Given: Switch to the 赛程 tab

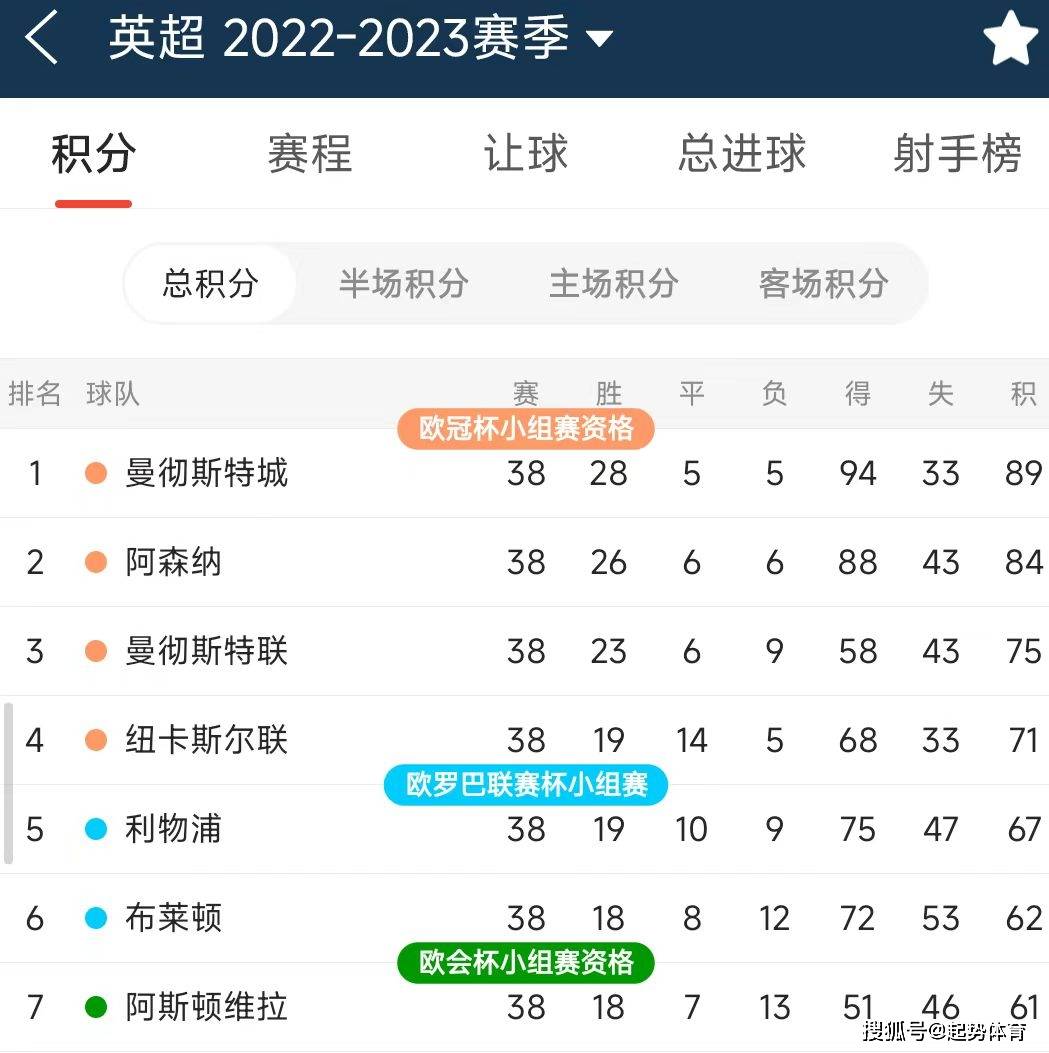Looking at the screenshot, I should (310, 155).
